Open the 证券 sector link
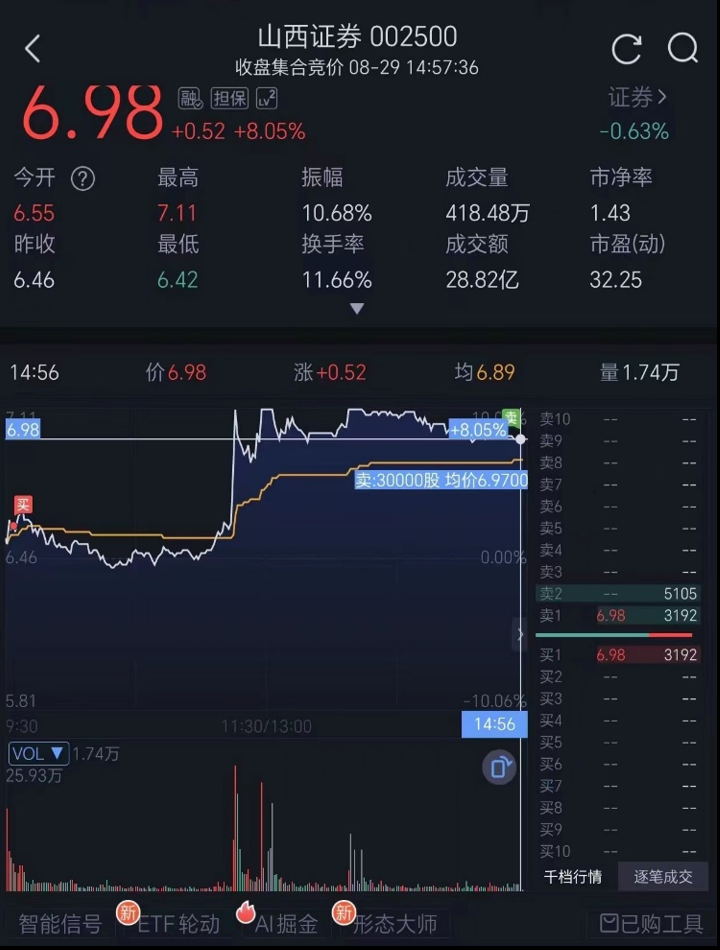720x950 pixels. coord(637,97)
